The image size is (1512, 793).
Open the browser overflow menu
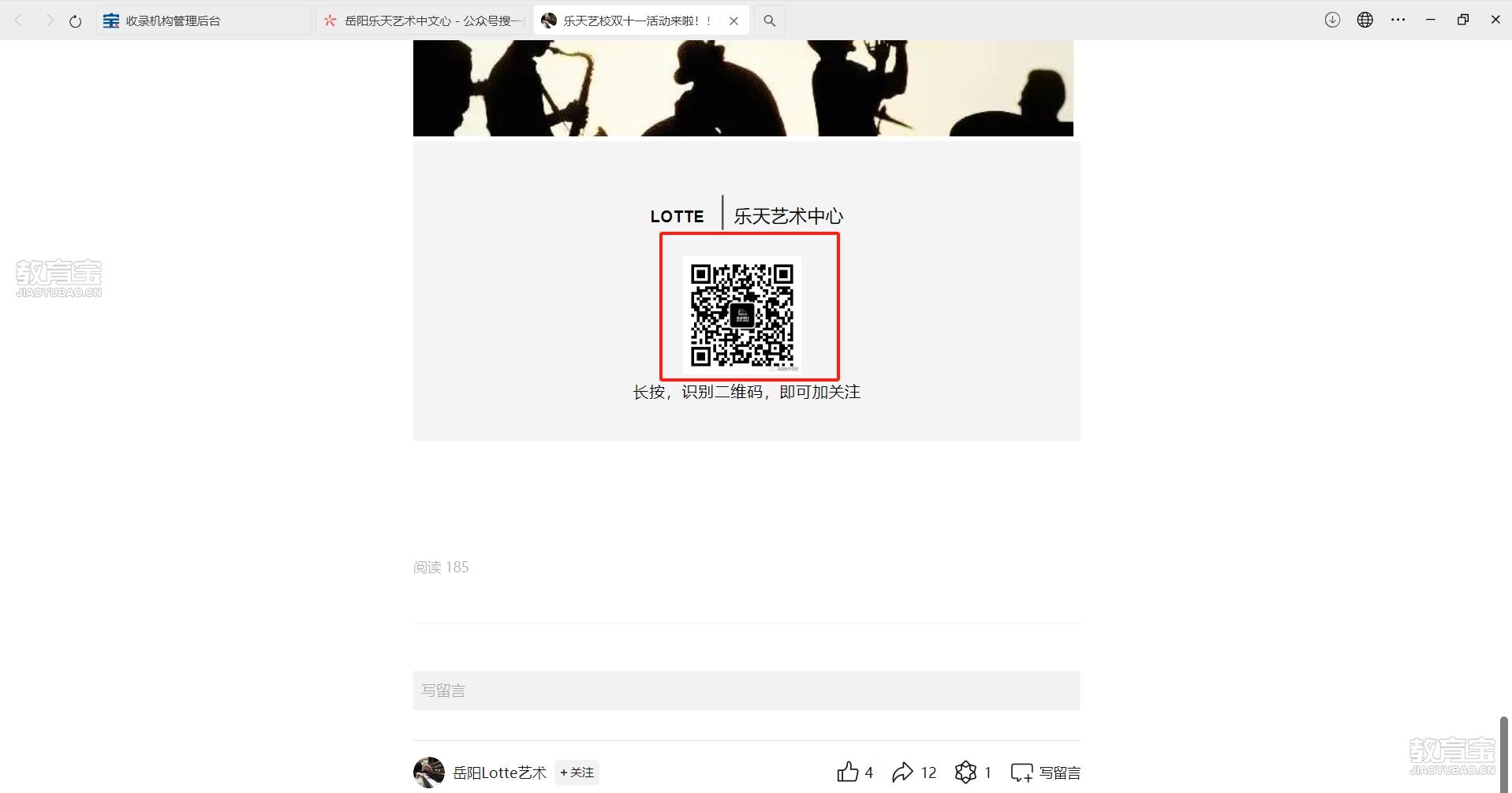click(x=1398, y=20)
